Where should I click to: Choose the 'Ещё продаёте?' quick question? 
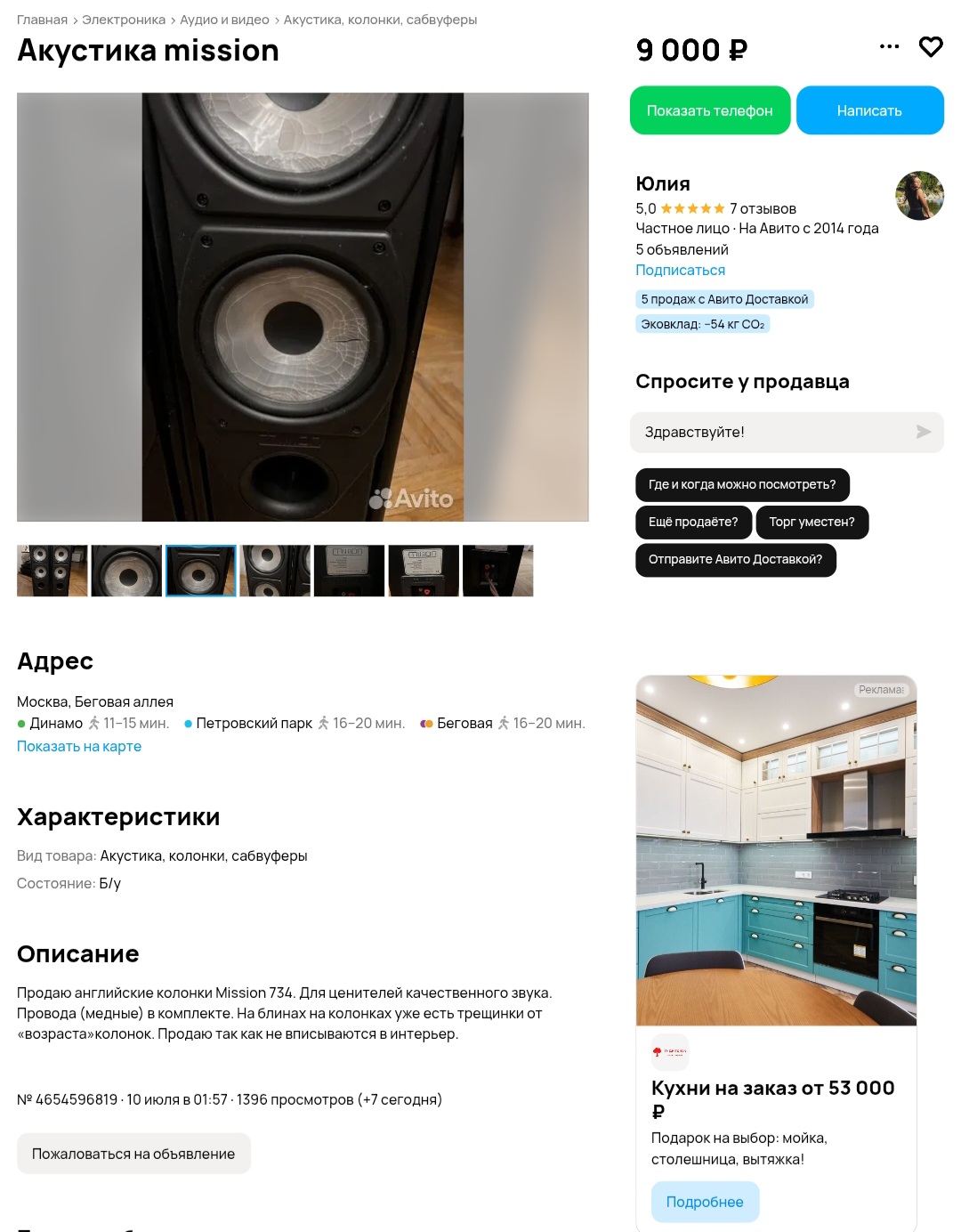tap(693, 522)
